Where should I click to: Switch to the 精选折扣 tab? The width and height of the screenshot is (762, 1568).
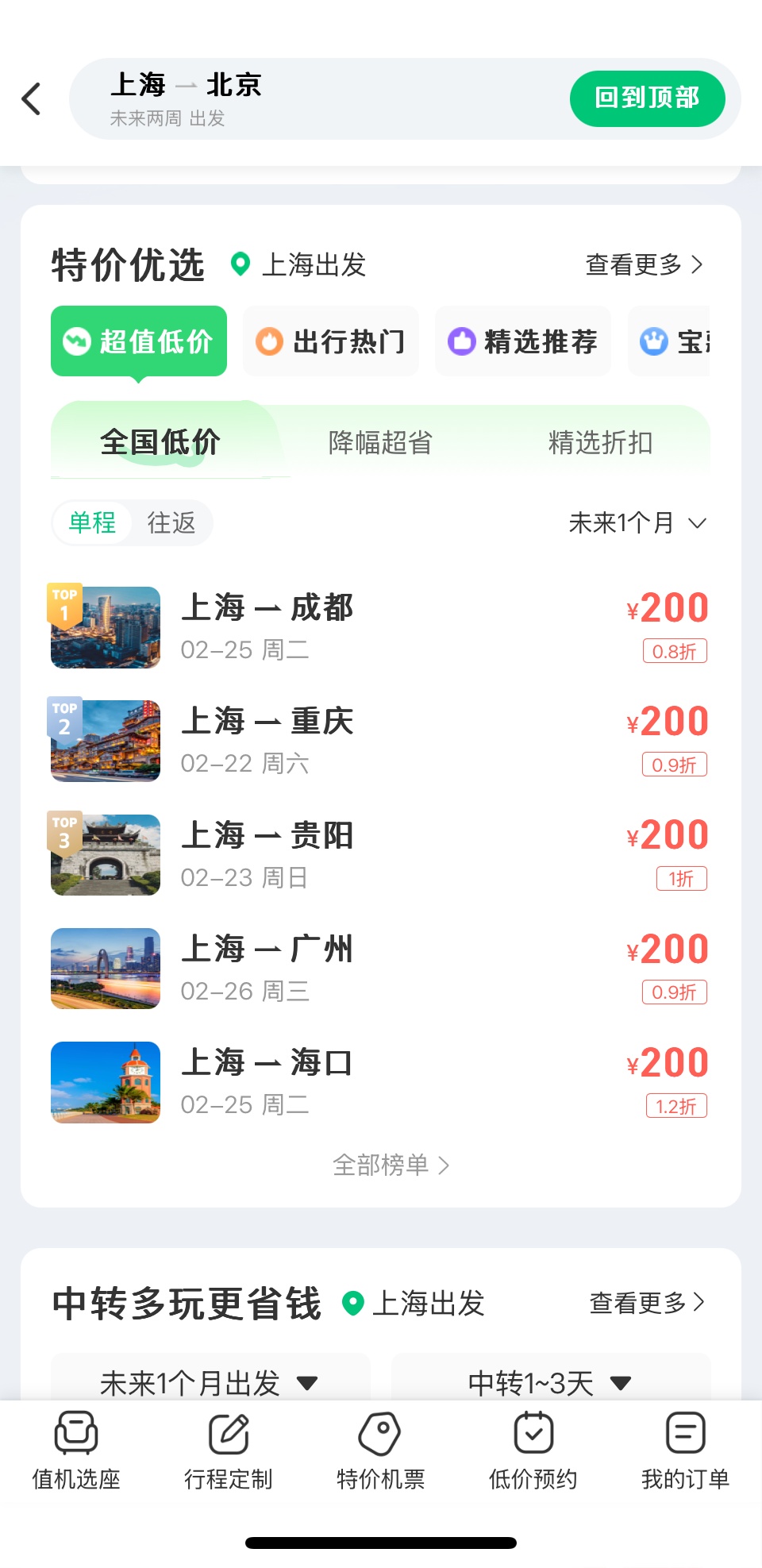click(600, 442)
